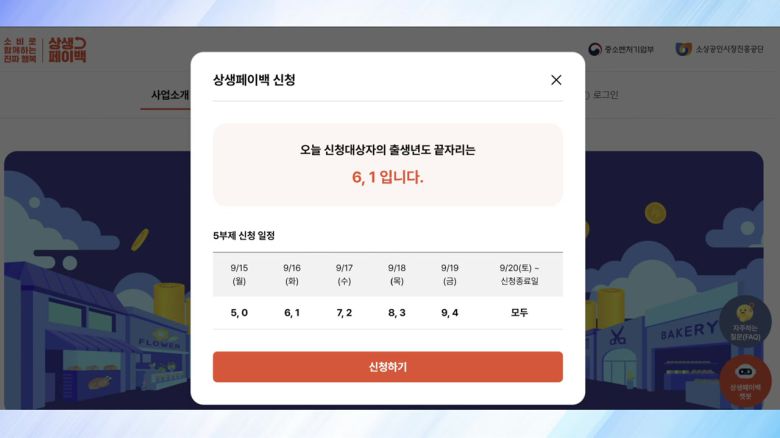The height and width of the screenshot is (438, 780).
Task: Open the 자주하는 질문(FAQ) floating button
Action: pos(745,321)
